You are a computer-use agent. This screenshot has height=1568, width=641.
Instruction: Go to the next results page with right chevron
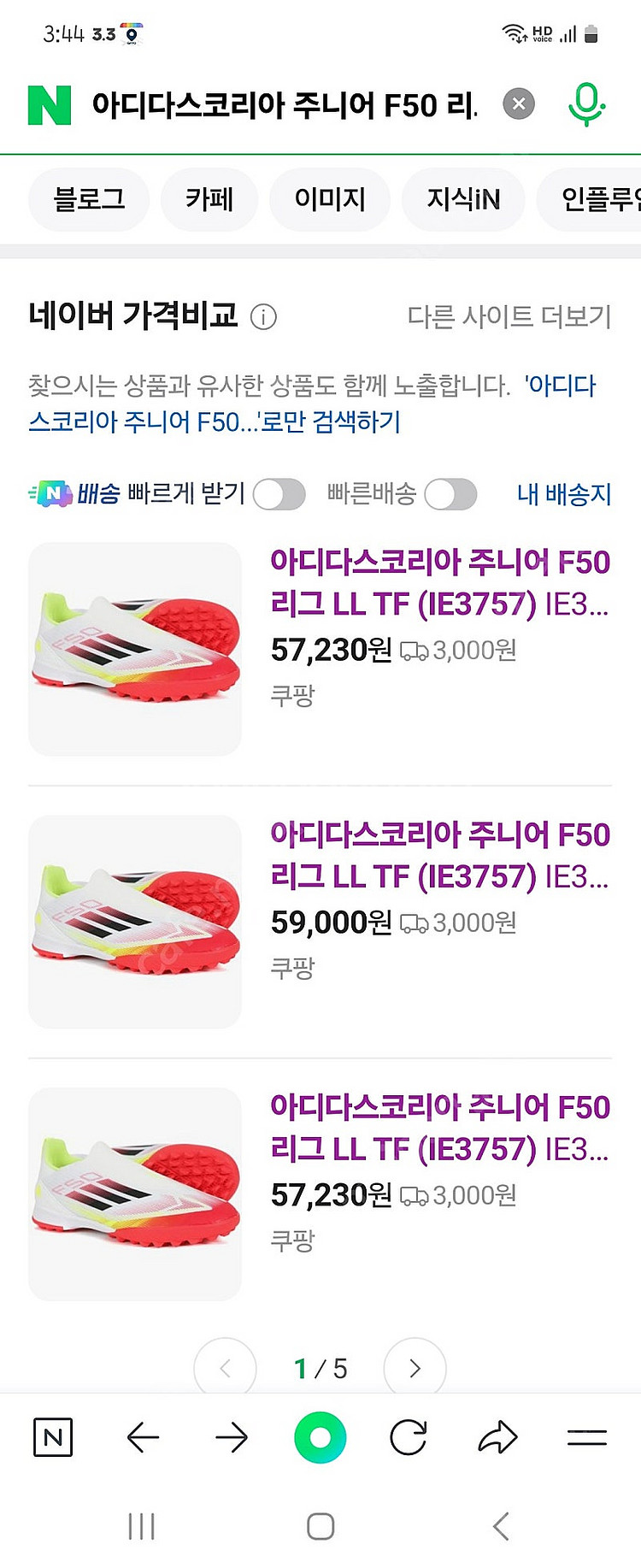point(415,1369)
